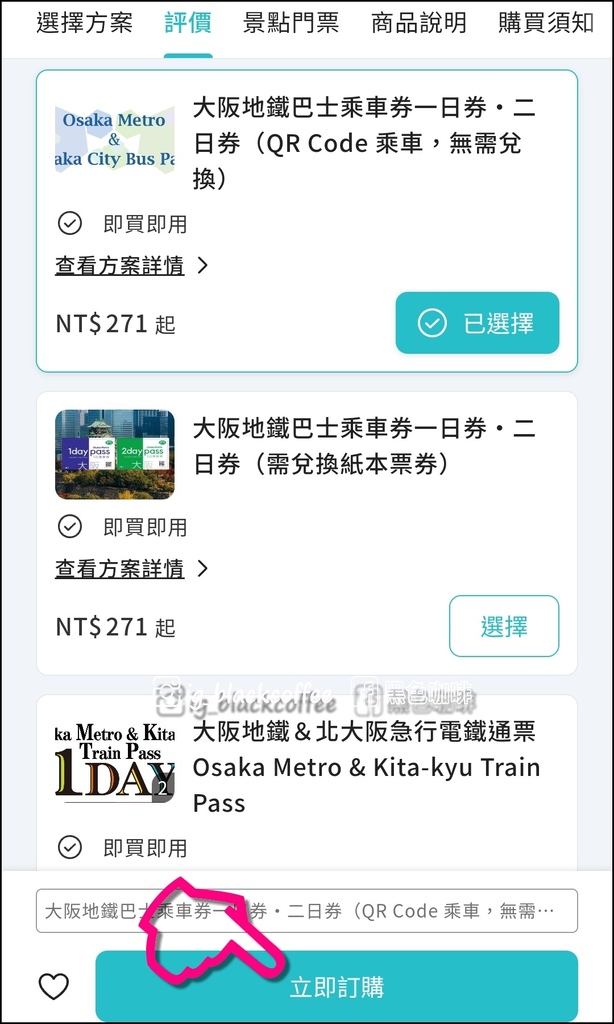This screenshot has height=1024, width=614.
Task: Tap 已選擇 button on QR Code pass
Action: click(477, 323)
